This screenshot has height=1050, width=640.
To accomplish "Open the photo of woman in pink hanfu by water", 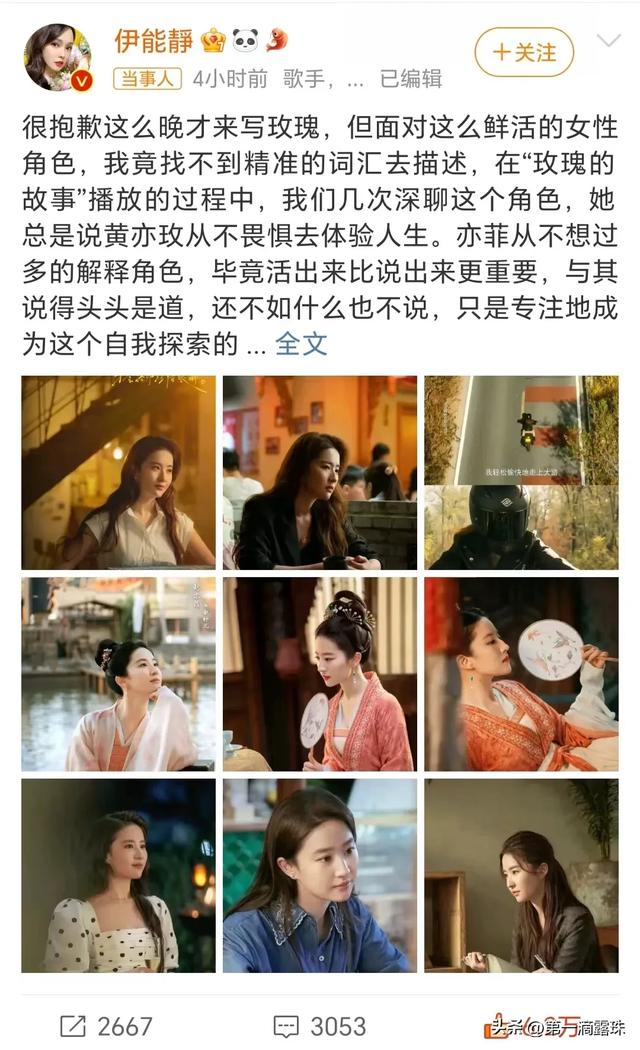I will point(118,674).
